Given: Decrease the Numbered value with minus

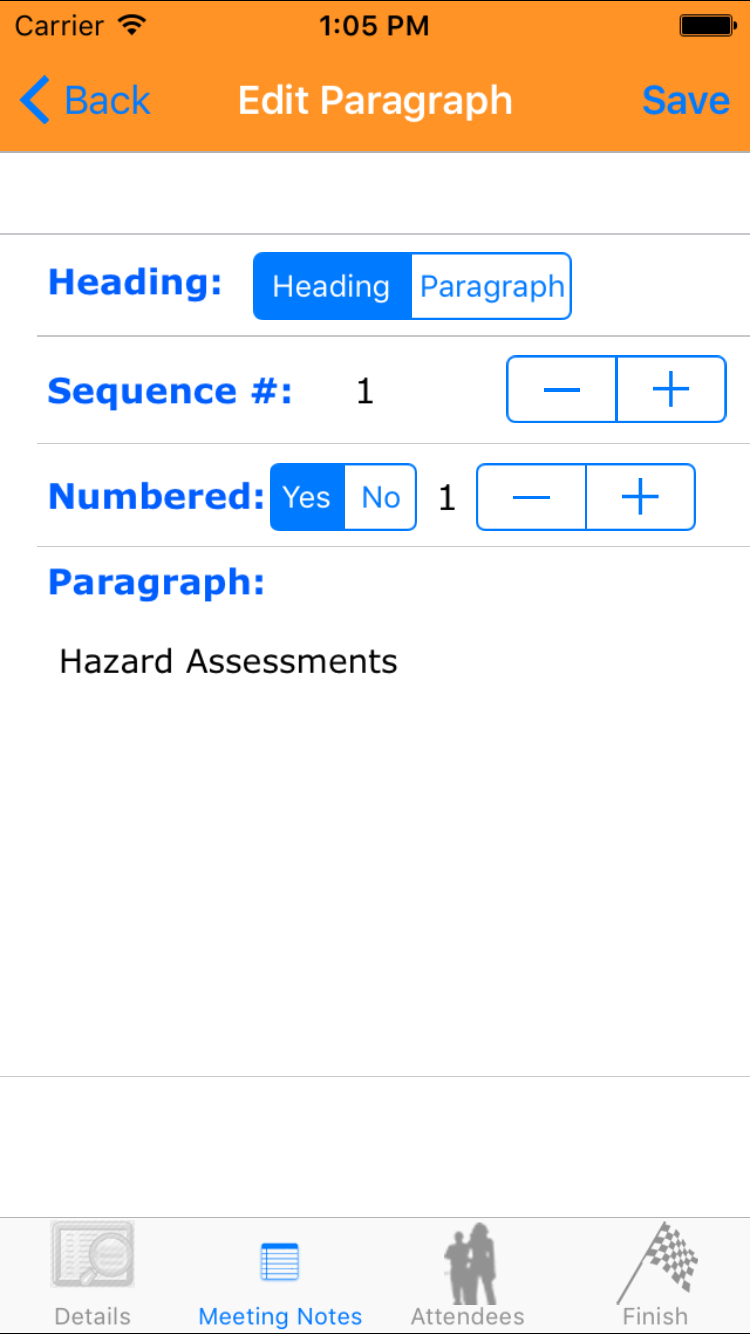Looking at the screenshot, I should click(x=531, y=497).
